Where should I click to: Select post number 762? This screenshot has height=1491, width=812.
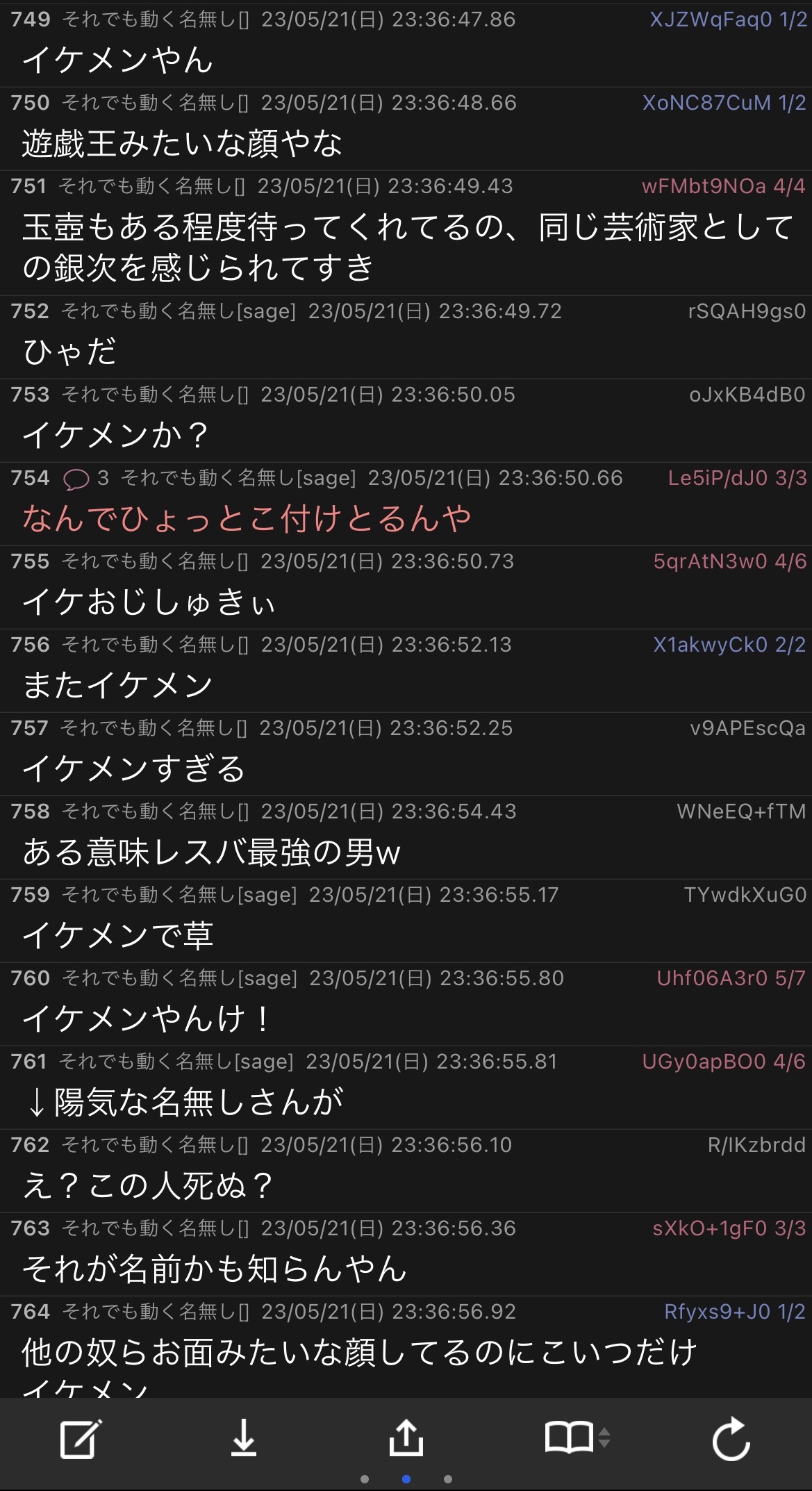click(31, 1145)
